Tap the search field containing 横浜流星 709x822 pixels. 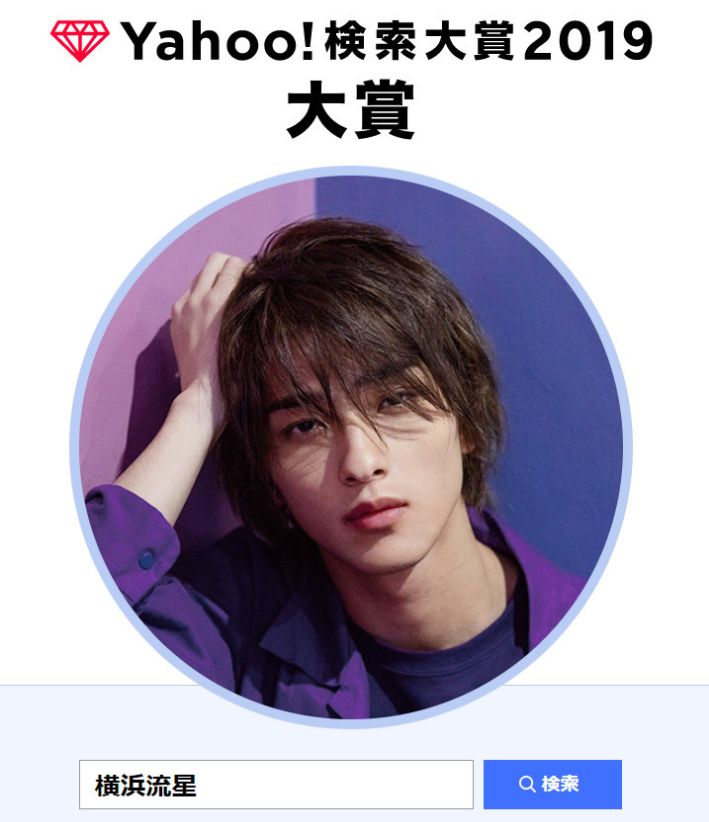276,784
